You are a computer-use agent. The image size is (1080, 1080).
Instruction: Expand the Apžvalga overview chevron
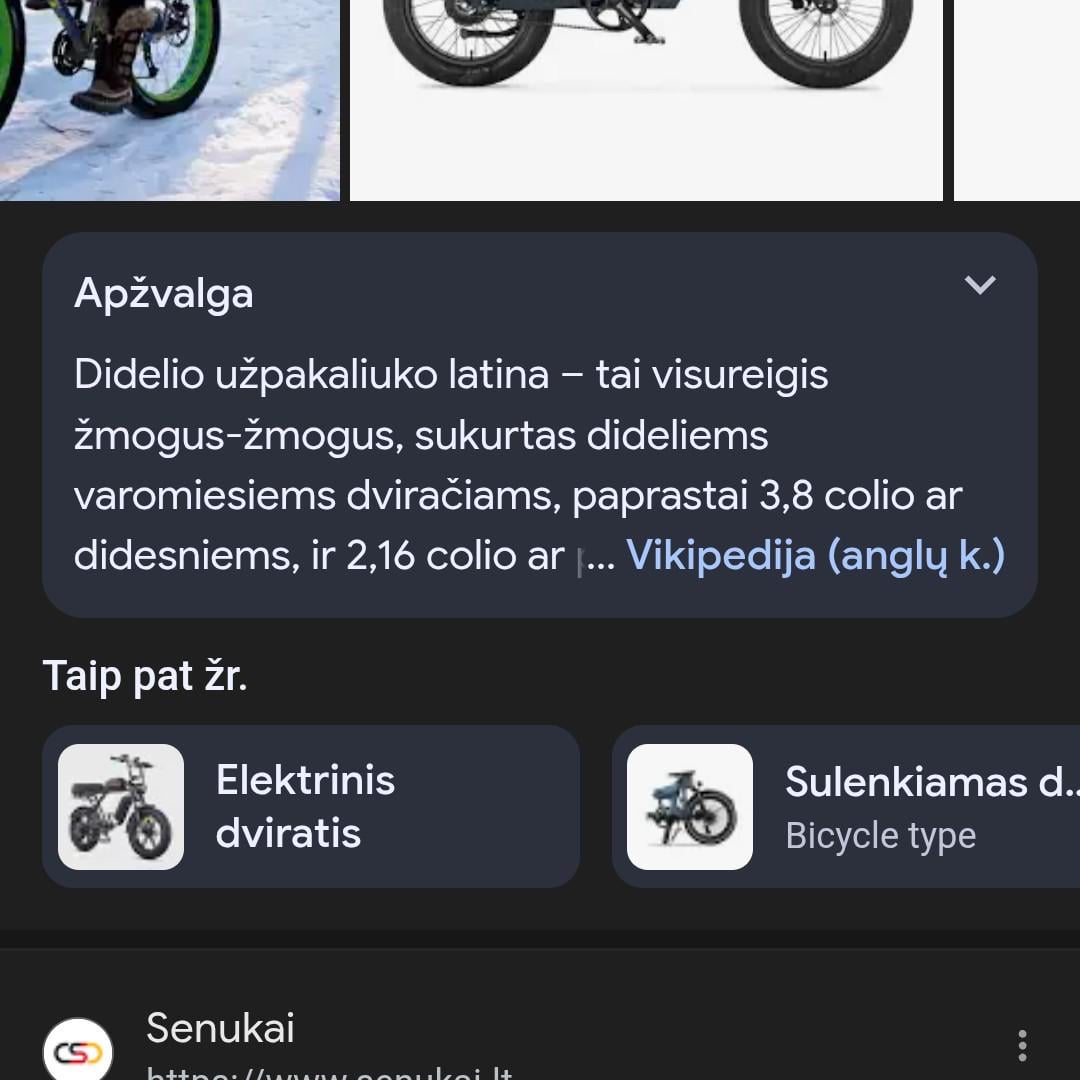point(979,286)
